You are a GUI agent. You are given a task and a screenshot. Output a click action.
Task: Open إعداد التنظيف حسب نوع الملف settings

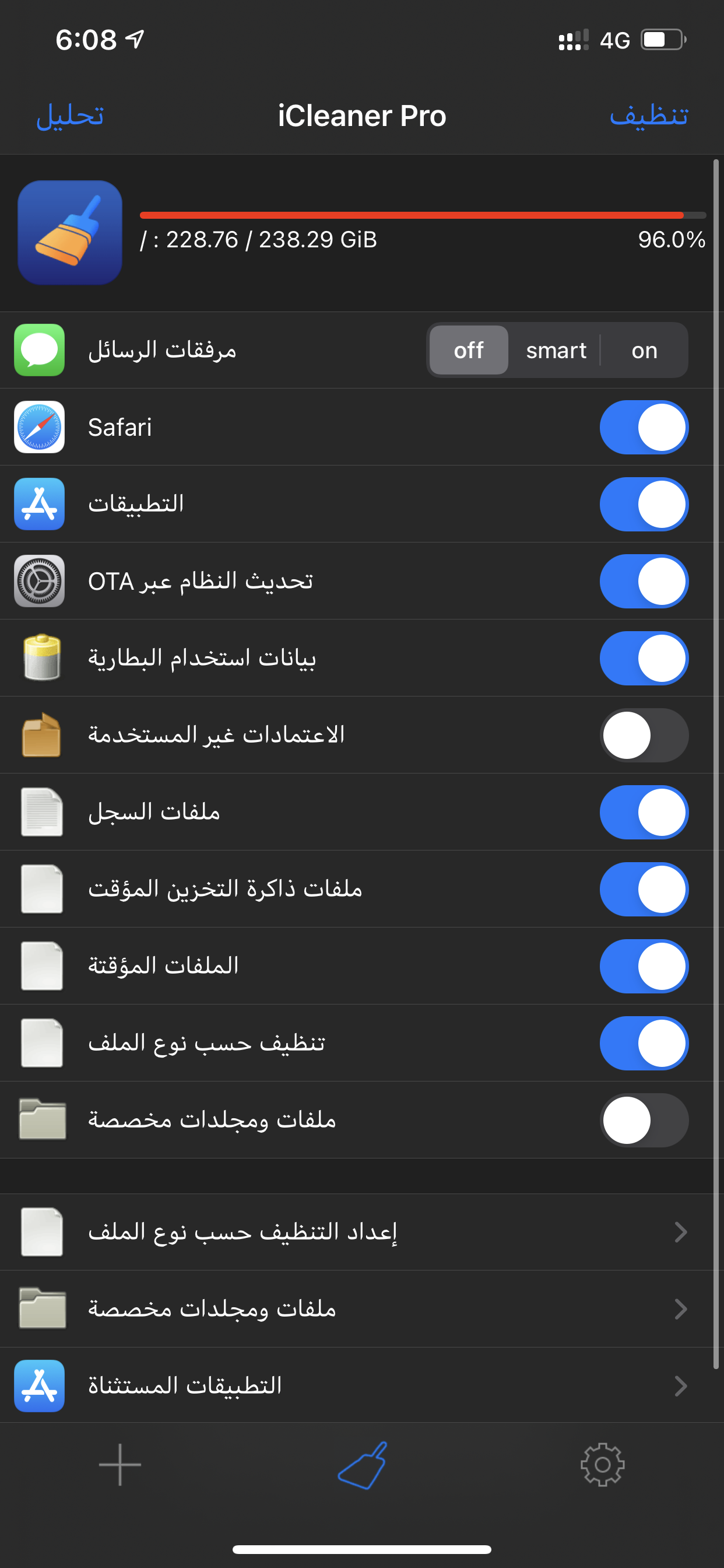click(x=361, y=1232)
